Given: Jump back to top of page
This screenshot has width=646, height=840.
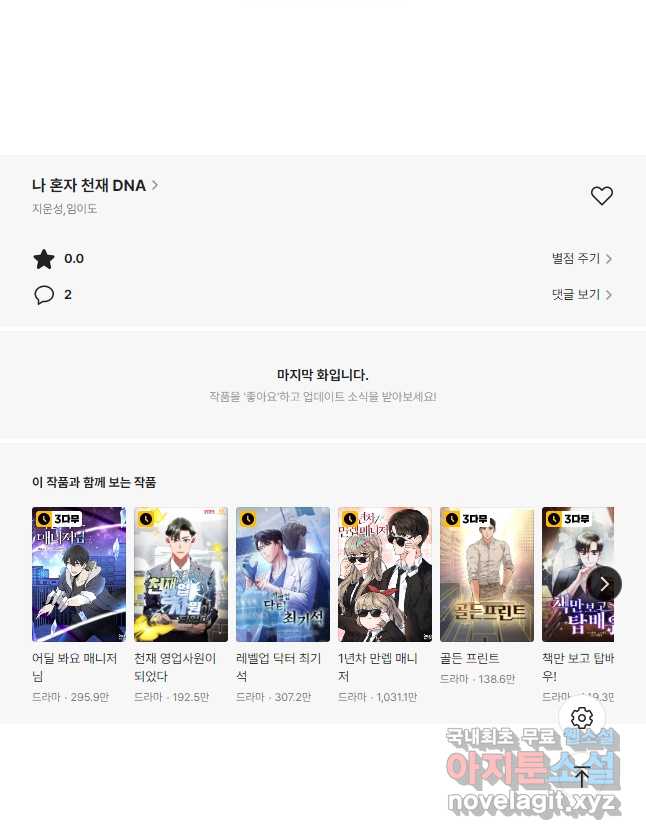Looking at the screenshot, I should (582, 776).
